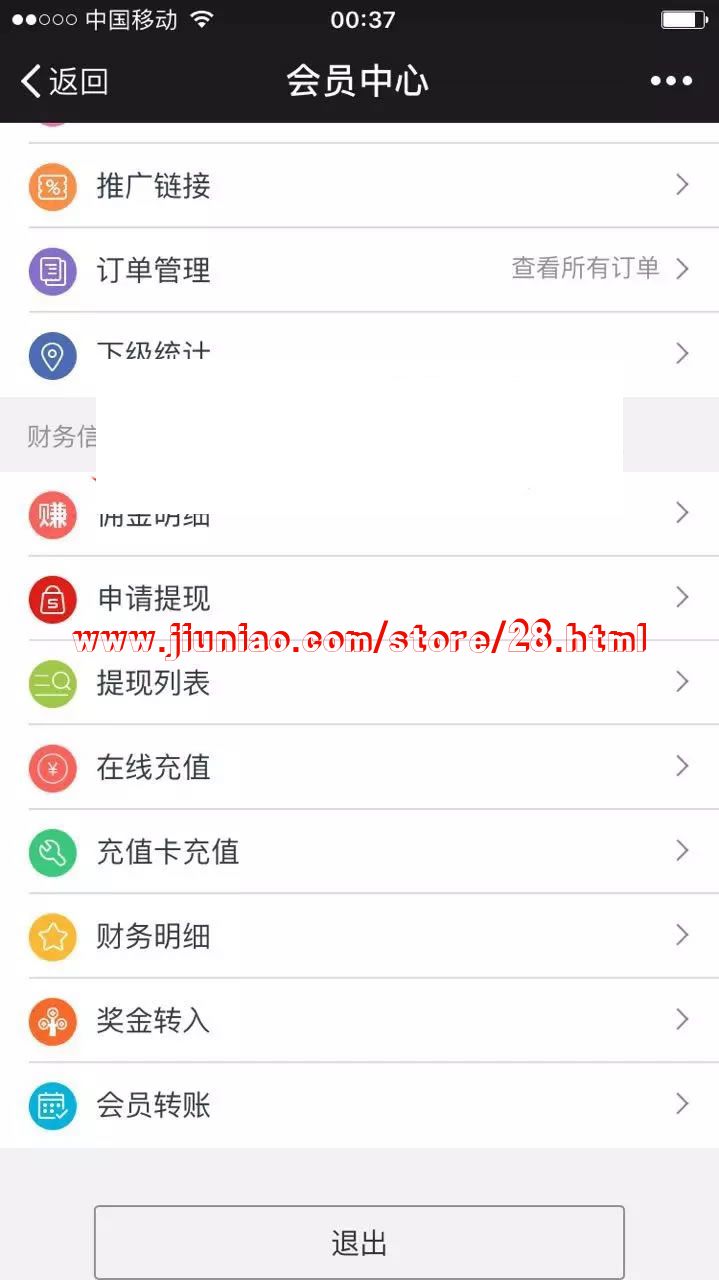
Task: Tap the 退出 logout button
Action: tap(359, 1243)
